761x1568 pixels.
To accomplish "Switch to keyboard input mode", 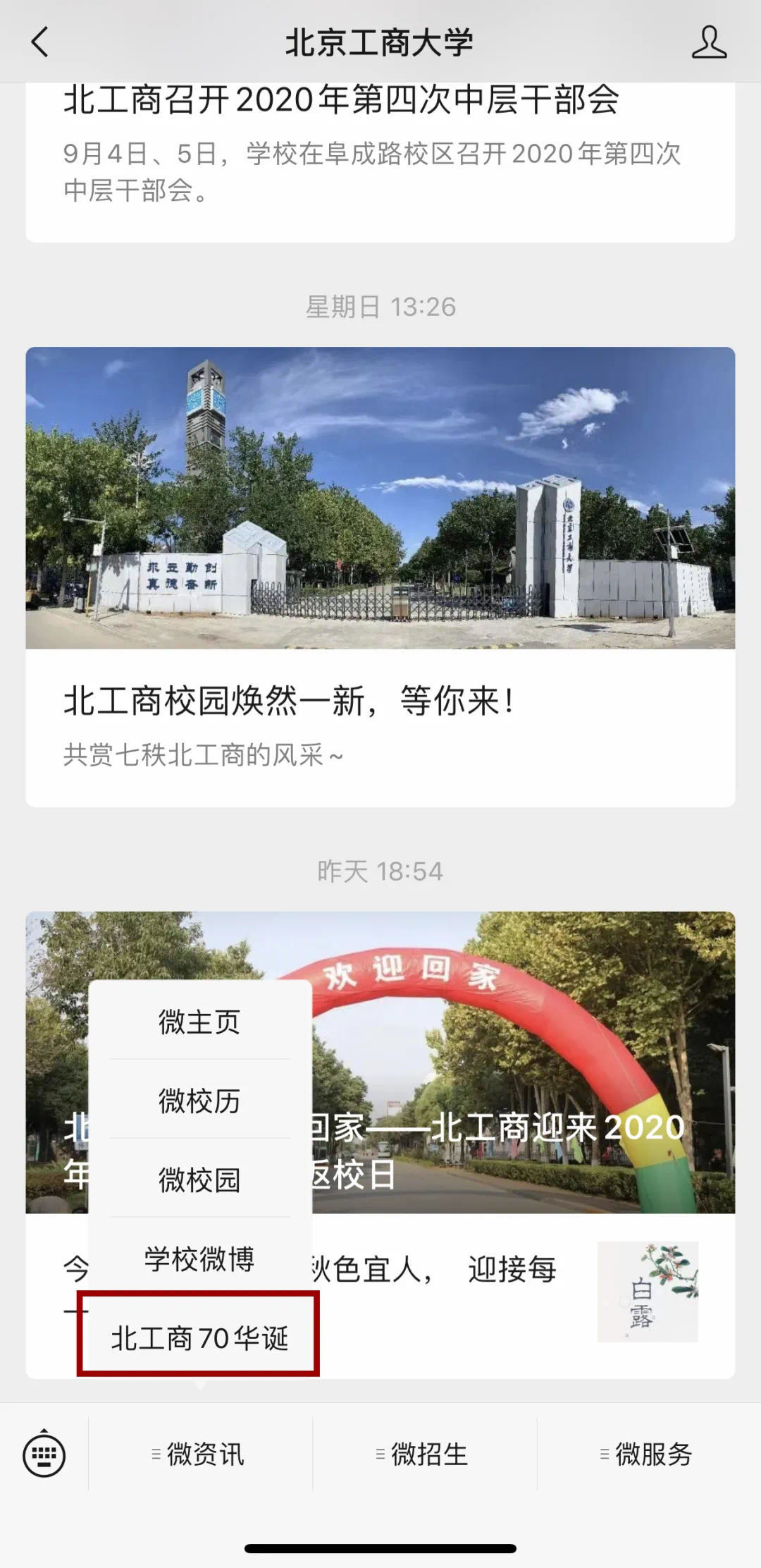I will 44,1454.
